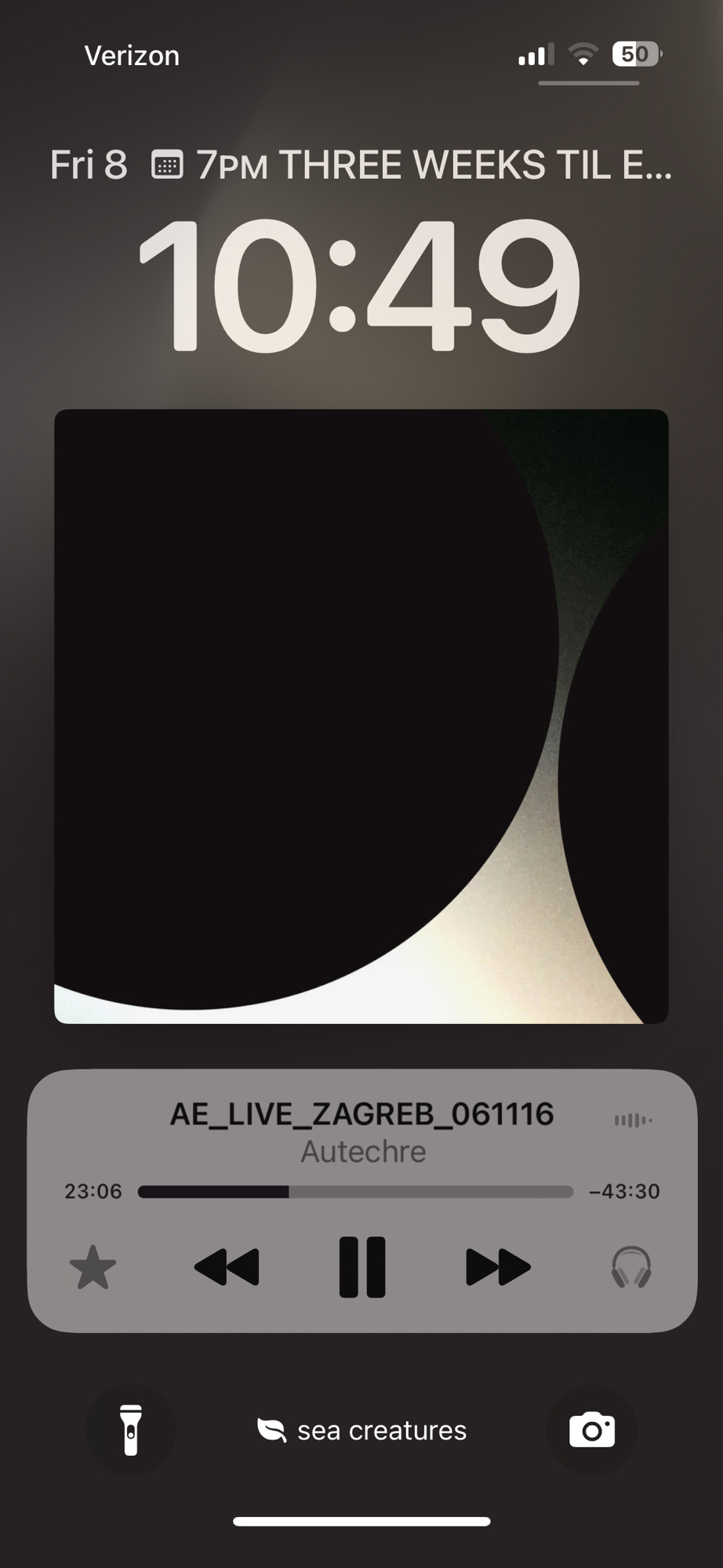The width and height of the screenshot is (723, 1568).
Task: Pause the AE_LIVE_ZAGREB_061116 playback
Action: tap(361, 1267)
